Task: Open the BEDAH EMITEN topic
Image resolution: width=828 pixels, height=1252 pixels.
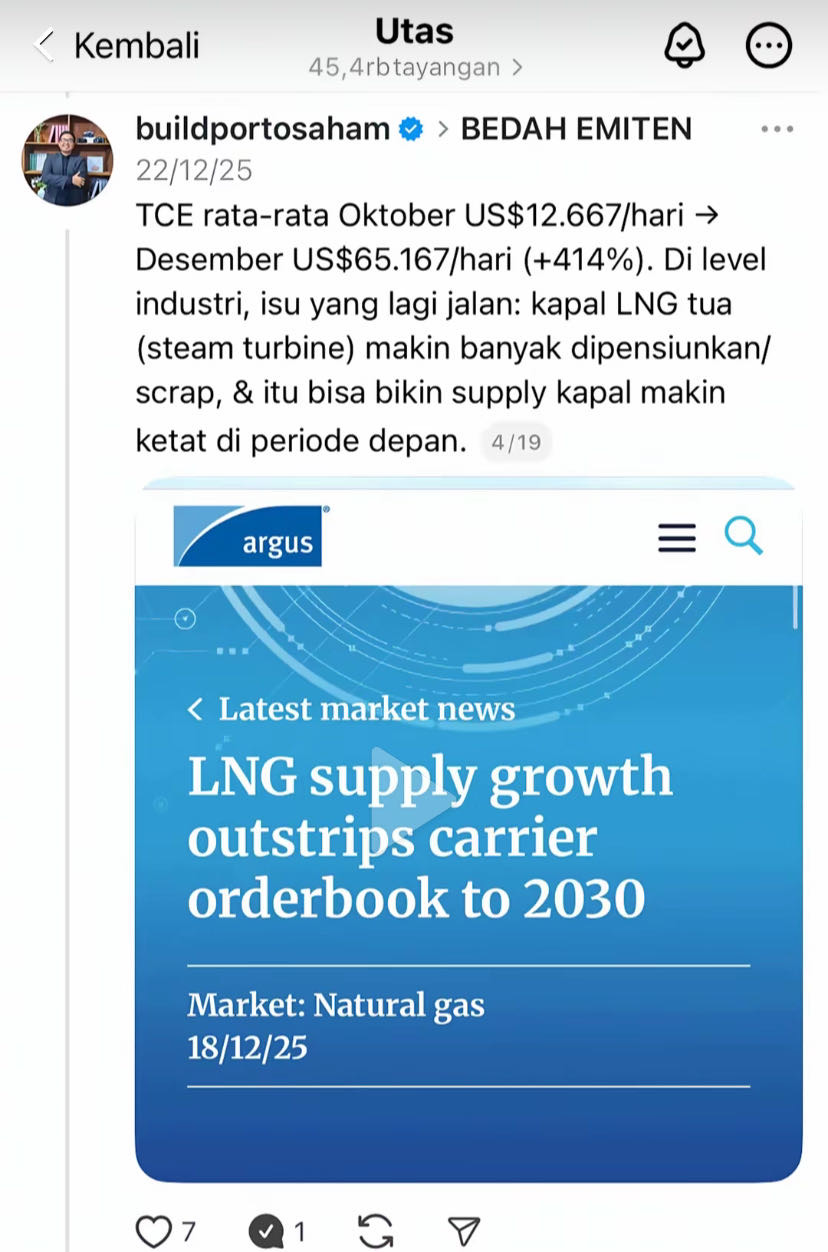Action: point(576,129)
